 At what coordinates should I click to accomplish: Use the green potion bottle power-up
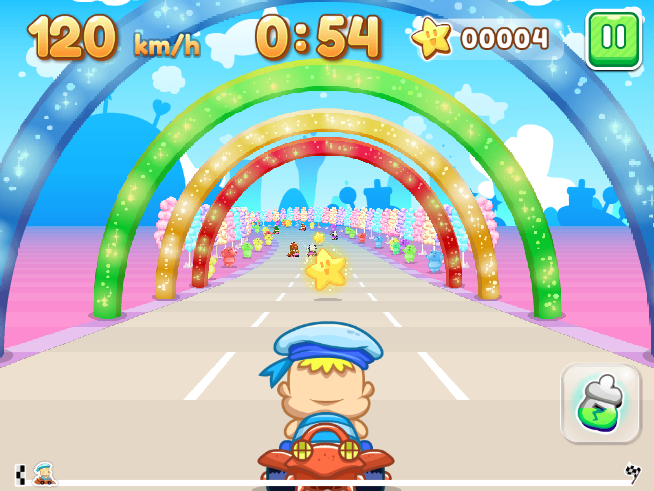click(600, 404)
